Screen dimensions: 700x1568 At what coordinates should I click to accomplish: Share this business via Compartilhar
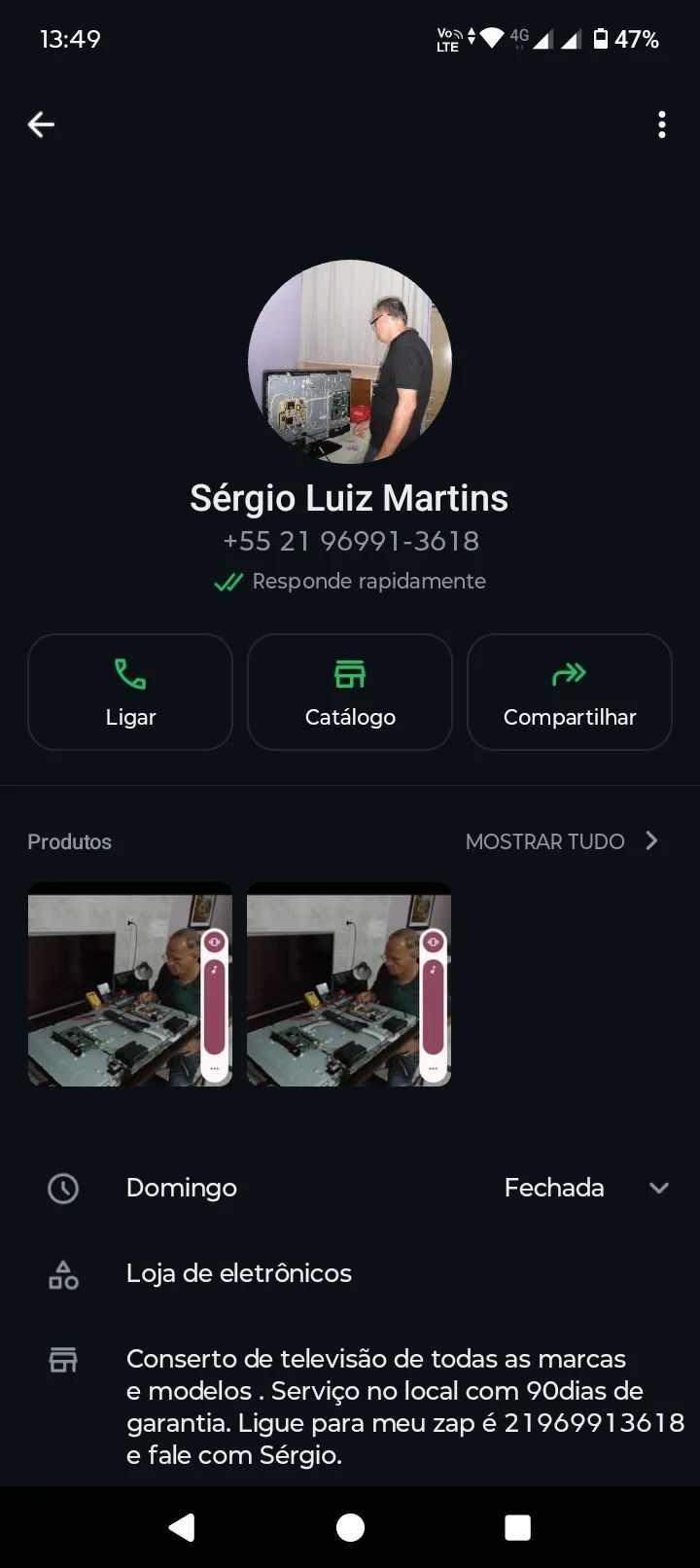(570, 693)
